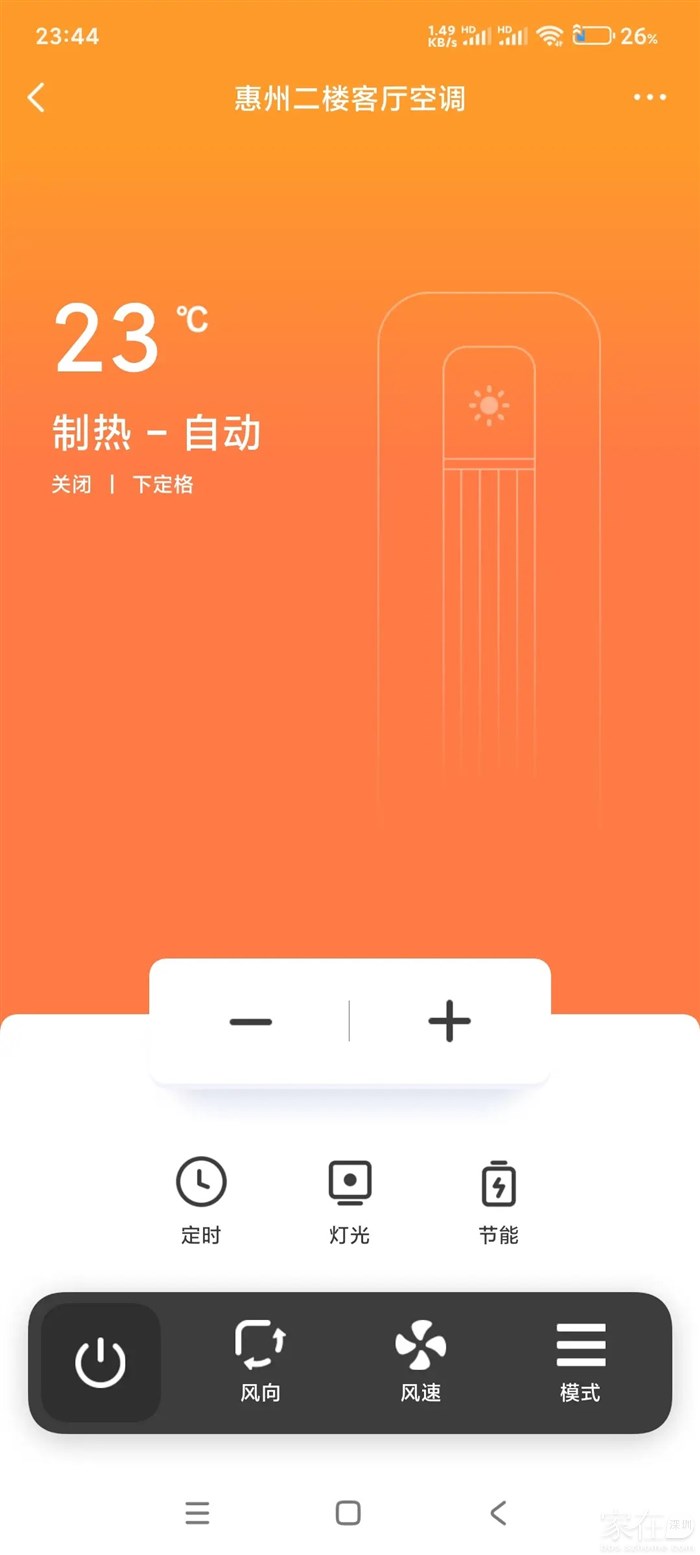This screenshot has height=1555, width=700.
Task: Open the 模式 mode selector
Action: [x=580, y=1360]
